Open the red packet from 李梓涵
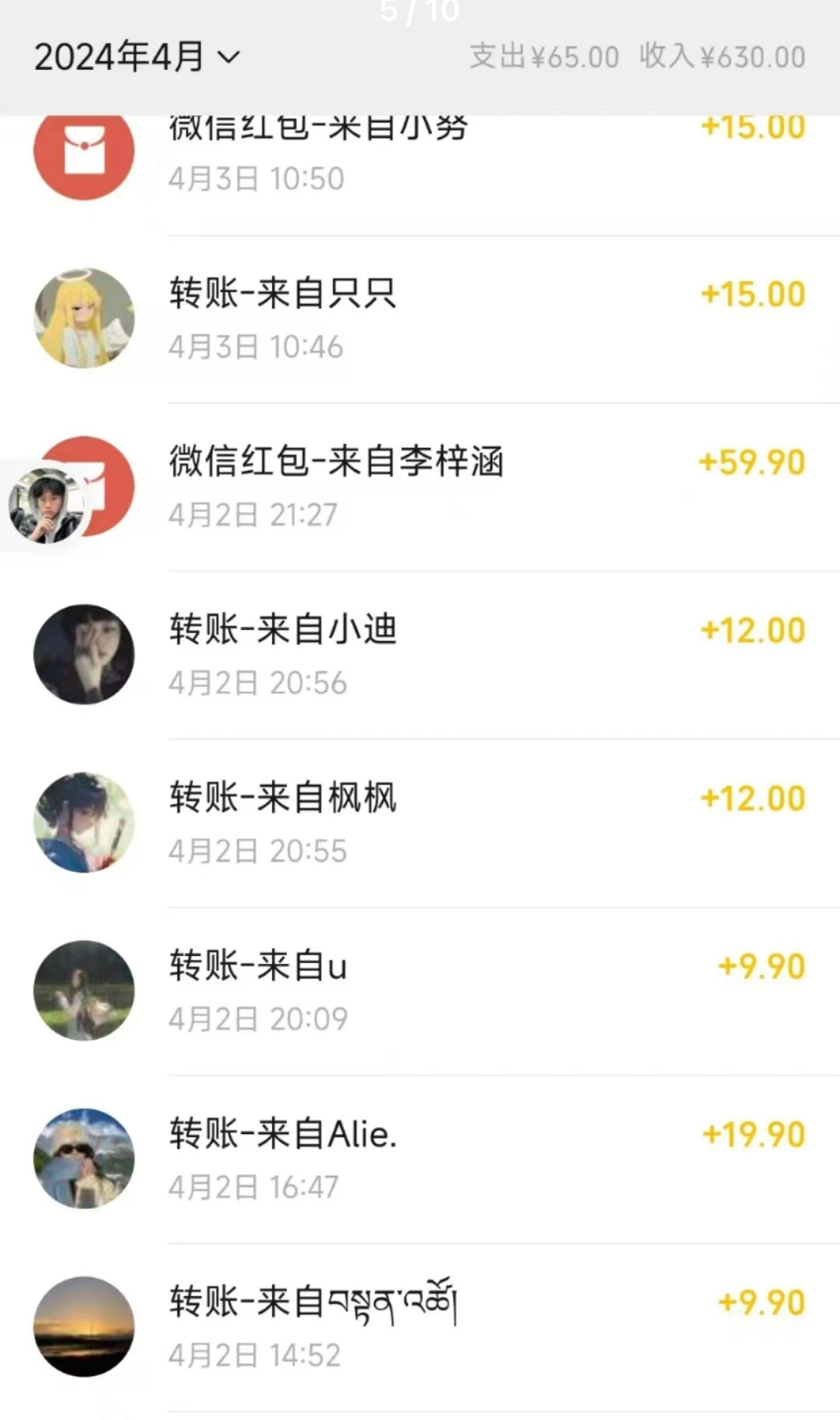The height and width of the screenshot is (1420, 840). (x=427, y=487)
